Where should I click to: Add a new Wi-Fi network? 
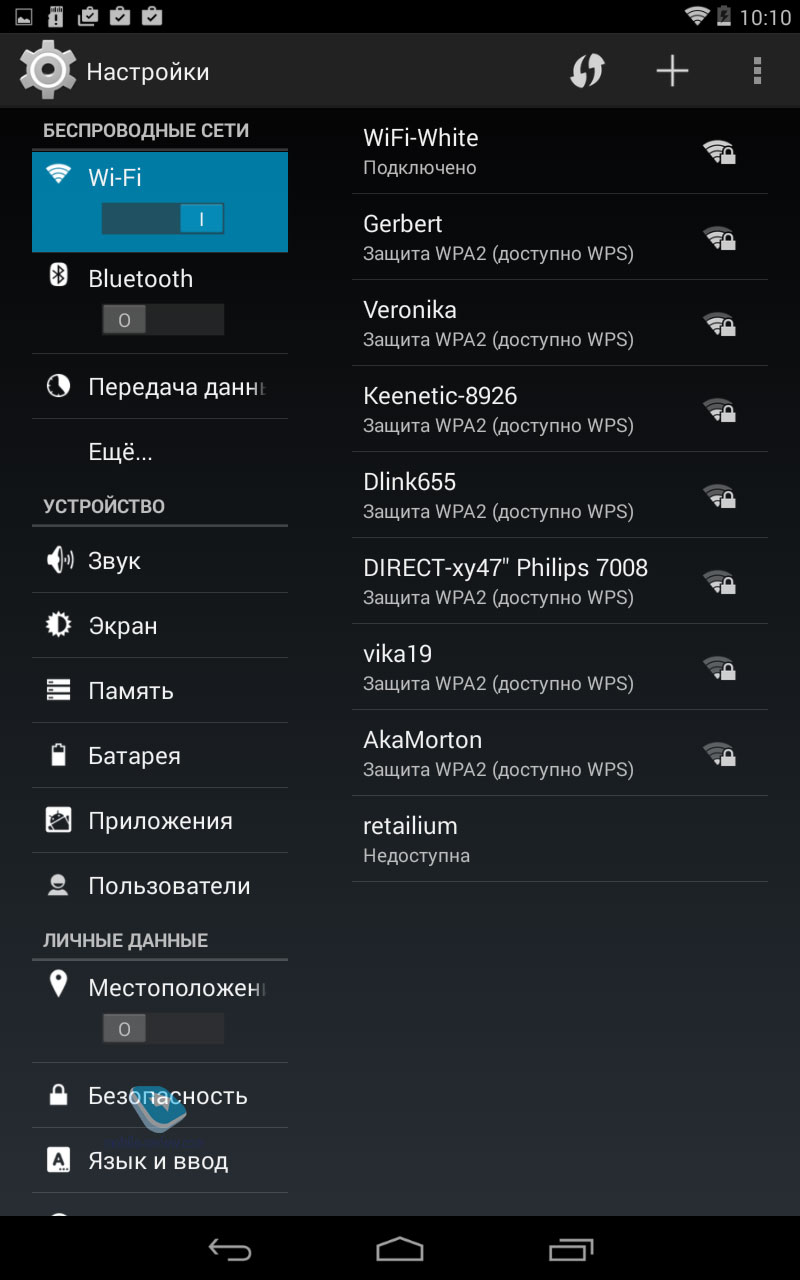[672, 71]
